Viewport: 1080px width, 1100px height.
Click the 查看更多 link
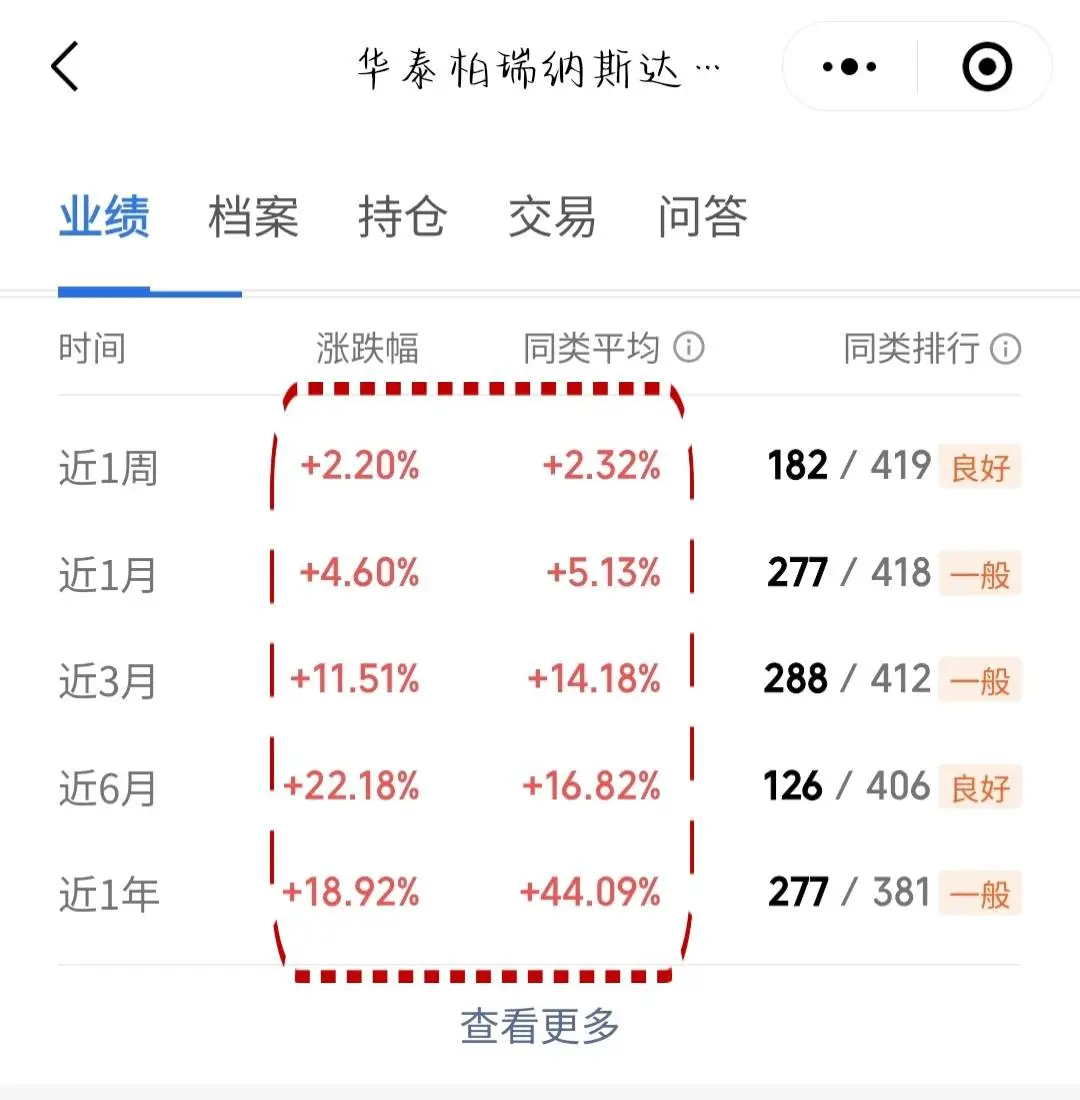(540, 1023)
